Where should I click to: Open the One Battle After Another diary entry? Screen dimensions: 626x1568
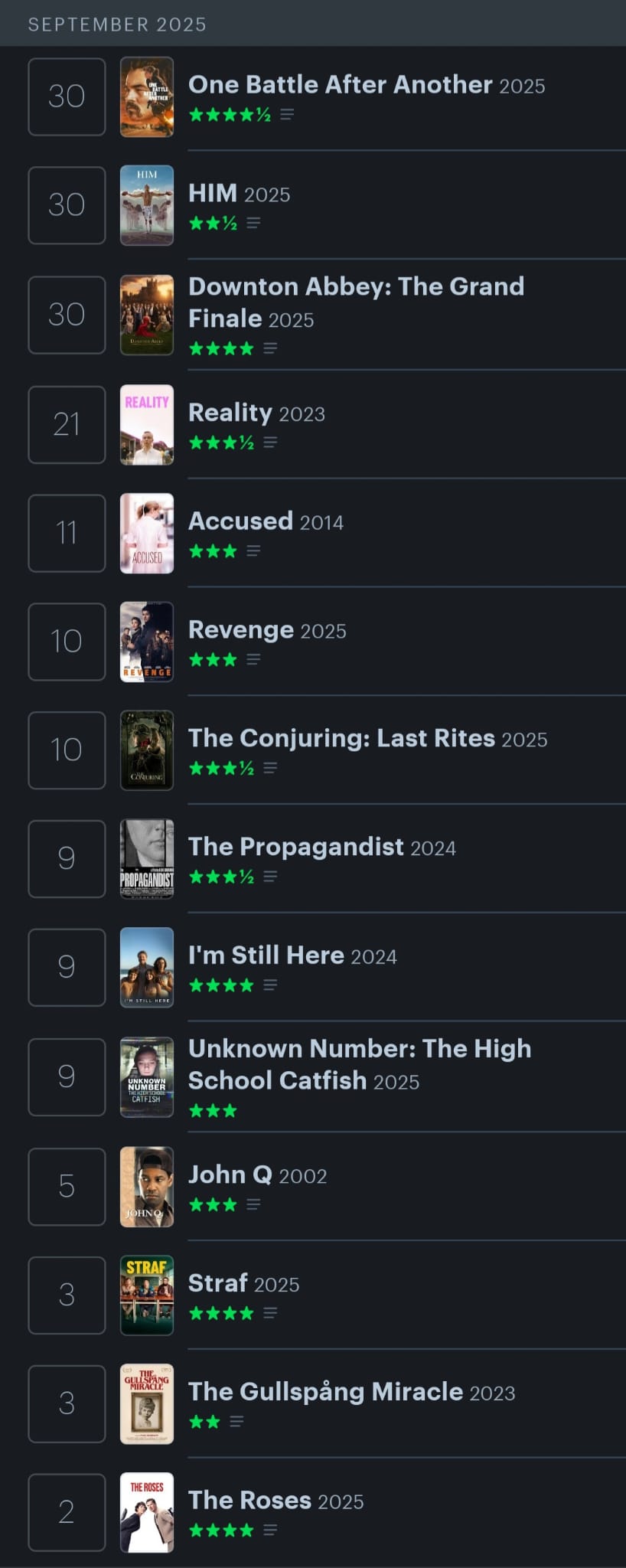click(x=340, y=84)
